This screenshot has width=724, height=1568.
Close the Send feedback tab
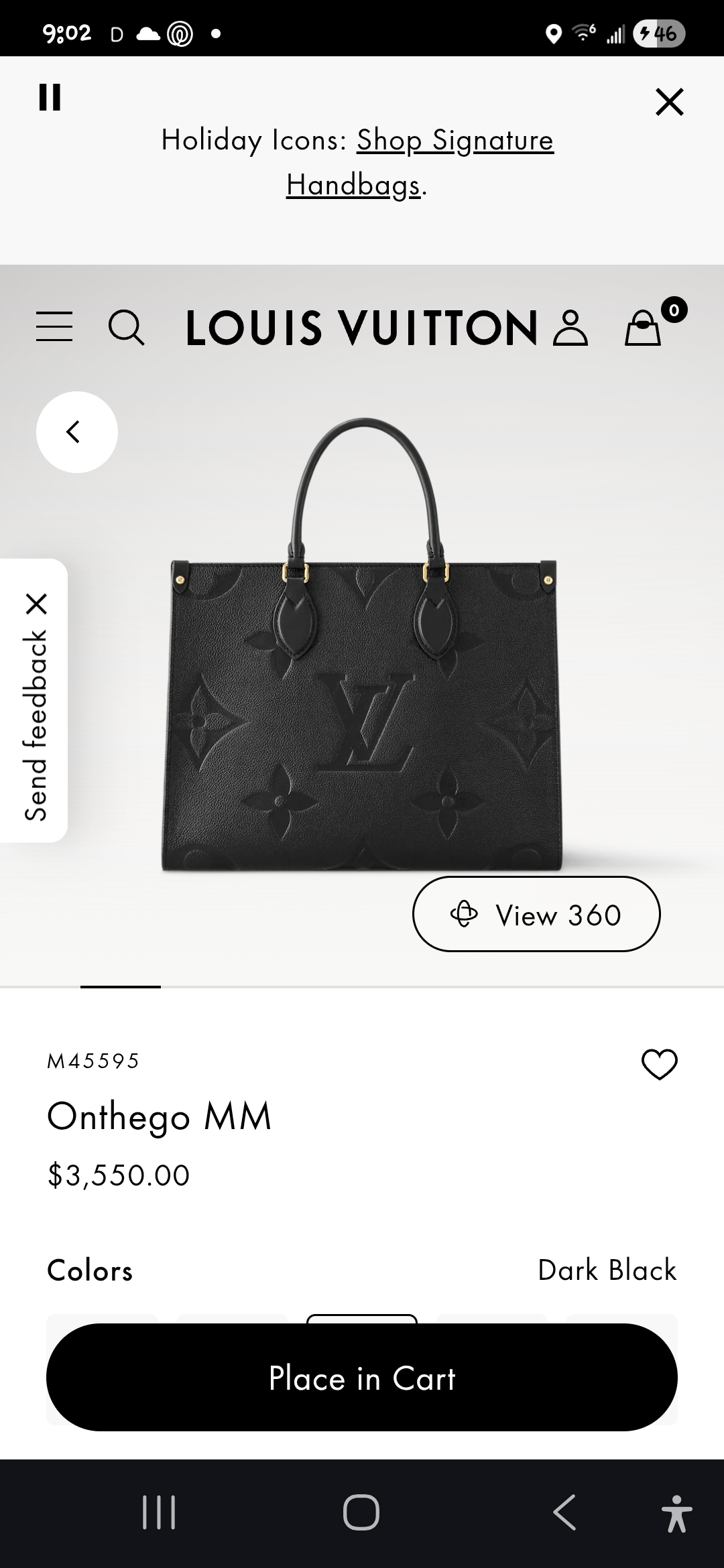click(x=37, y=604)
